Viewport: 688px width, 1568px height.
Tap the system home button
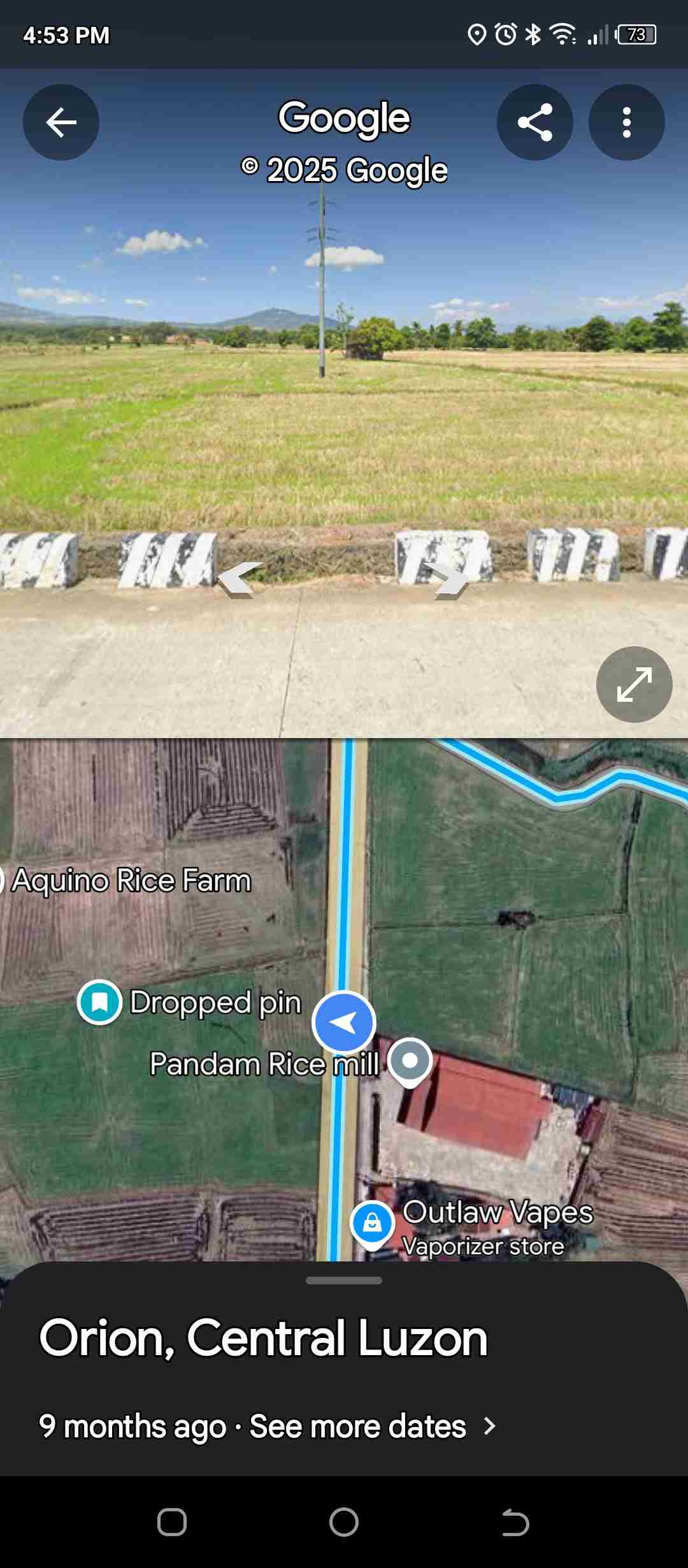pyautogui.click(x=344, y=1523)
